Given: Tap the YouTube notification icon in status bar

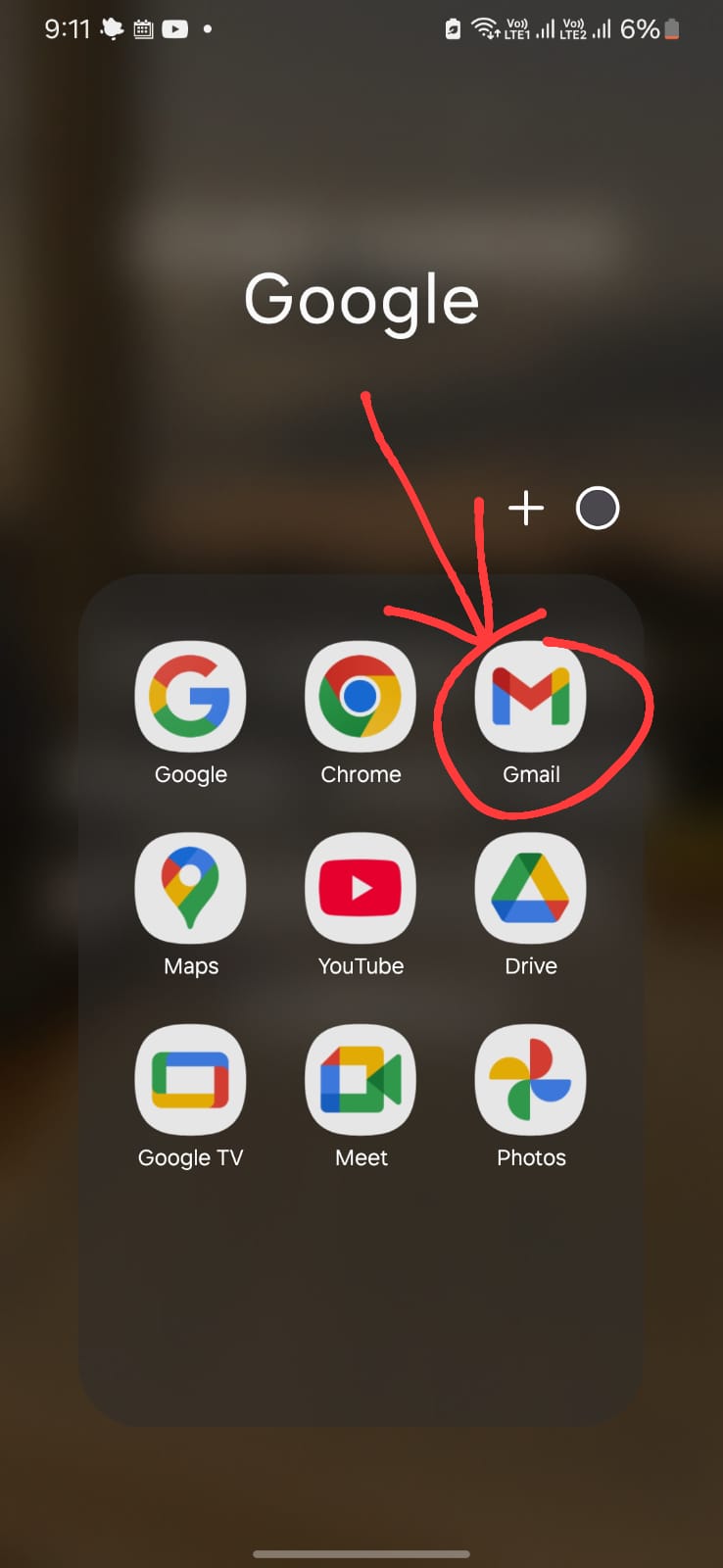Looking at the screenshot, I should pyautogui.click(x=174, y=28).
